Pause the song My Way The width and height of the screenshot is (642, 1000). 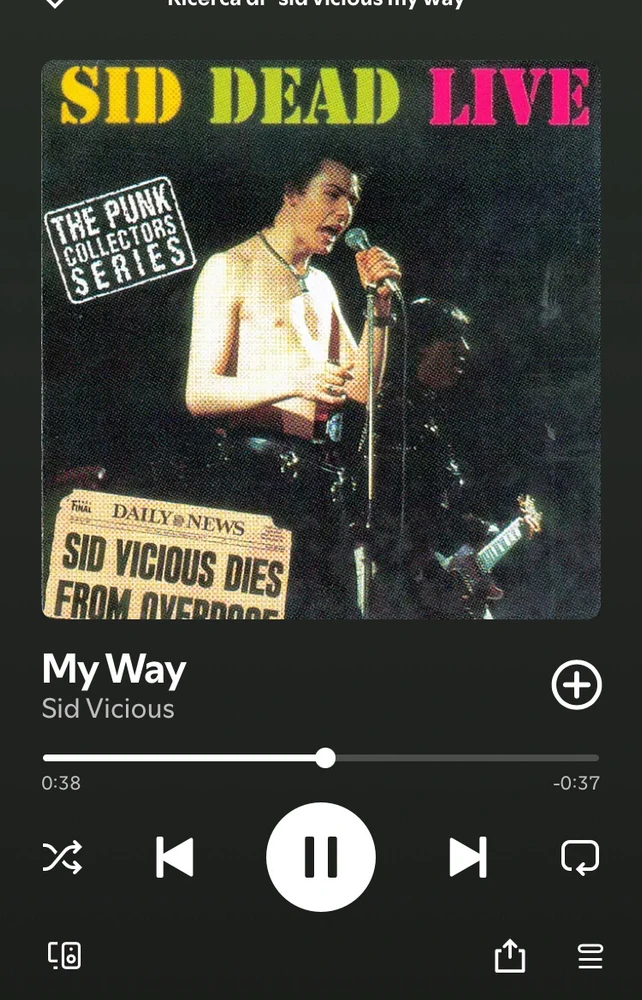point(320,857)
